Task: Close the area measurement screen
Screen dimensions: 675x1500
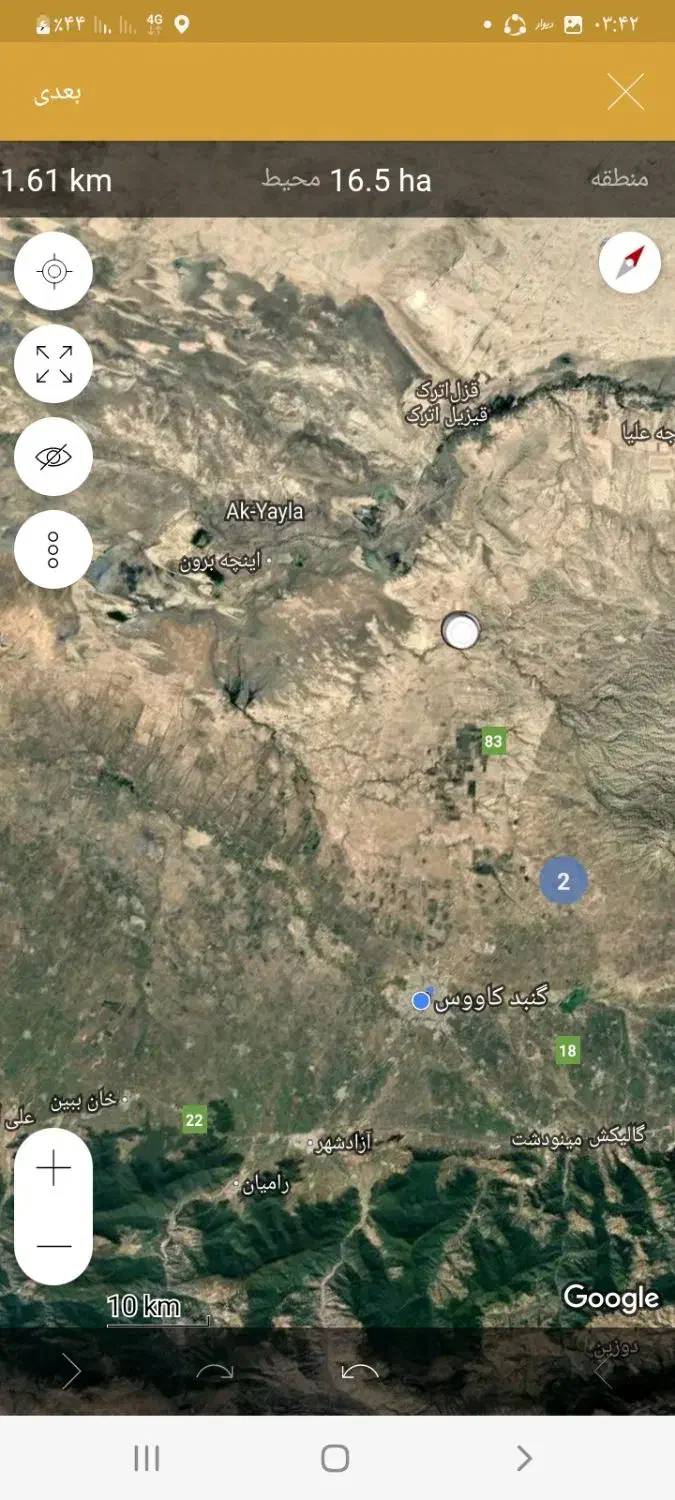Action: 626,92
